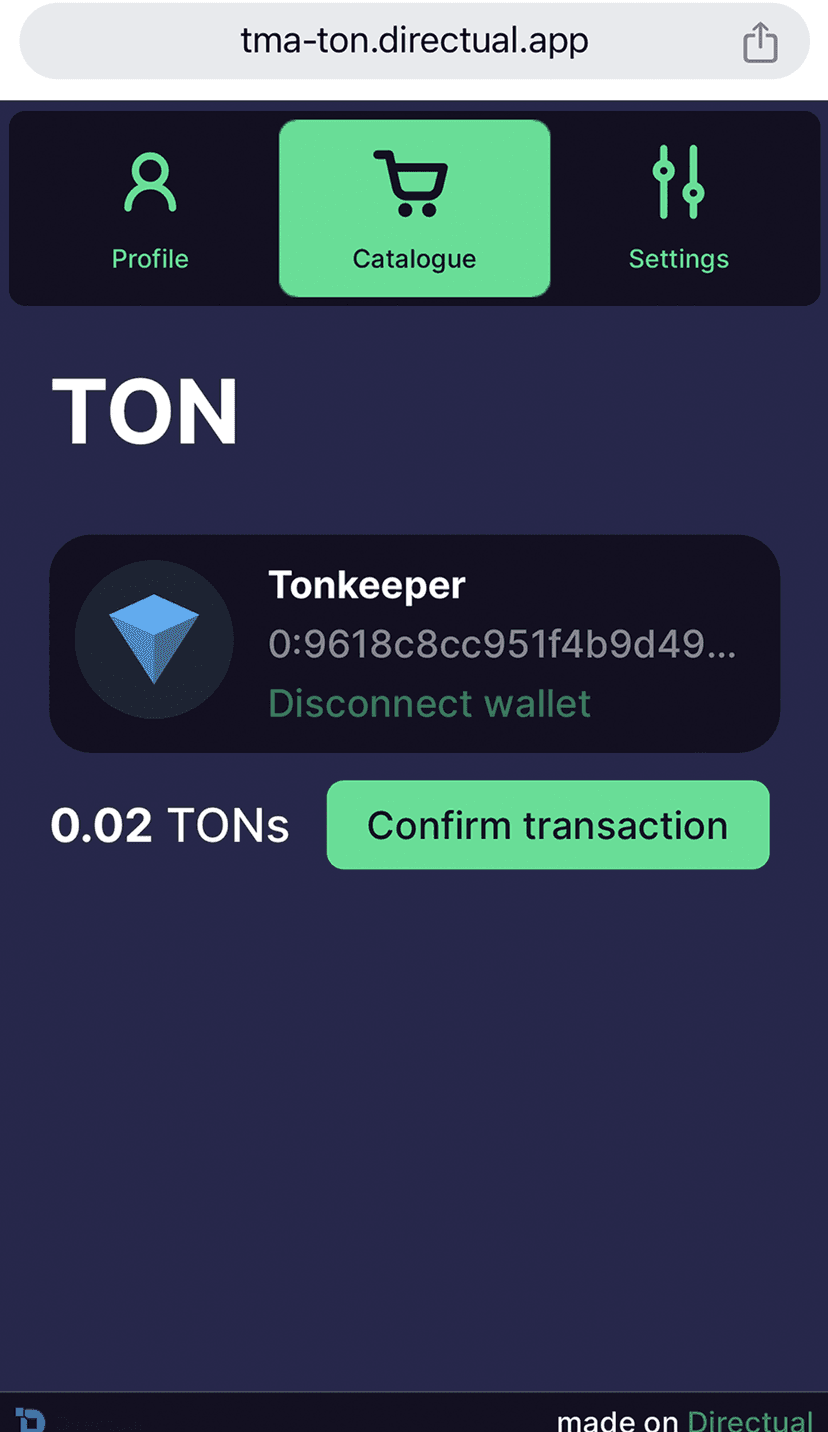This screenshot has width=828, height=1432.
Task: Tap the browser address bar
Action: 414,42
